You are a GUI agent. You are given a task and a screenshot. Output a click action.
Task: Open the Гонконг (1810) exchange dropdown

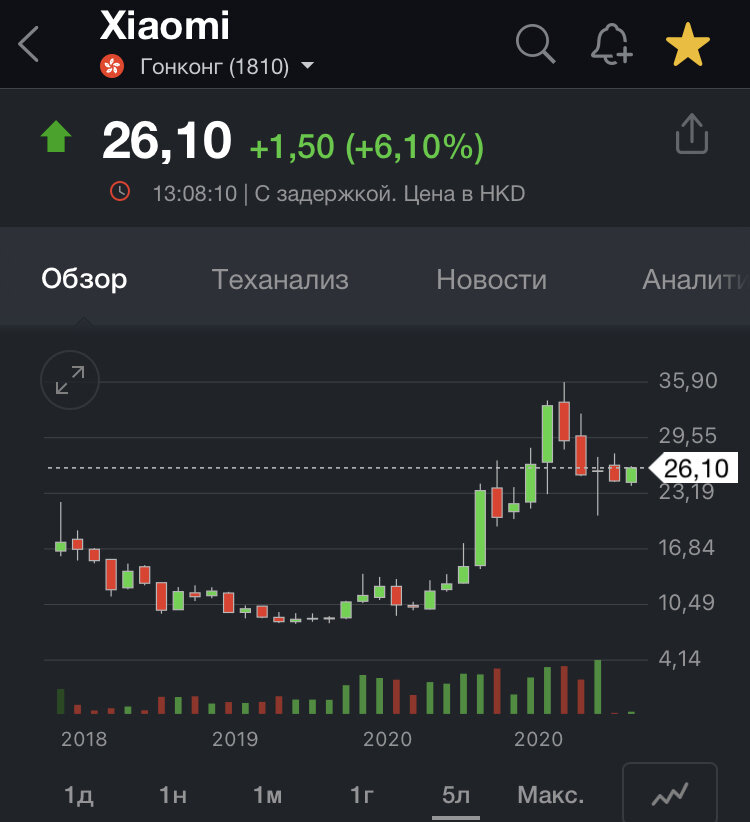point(213,66)
